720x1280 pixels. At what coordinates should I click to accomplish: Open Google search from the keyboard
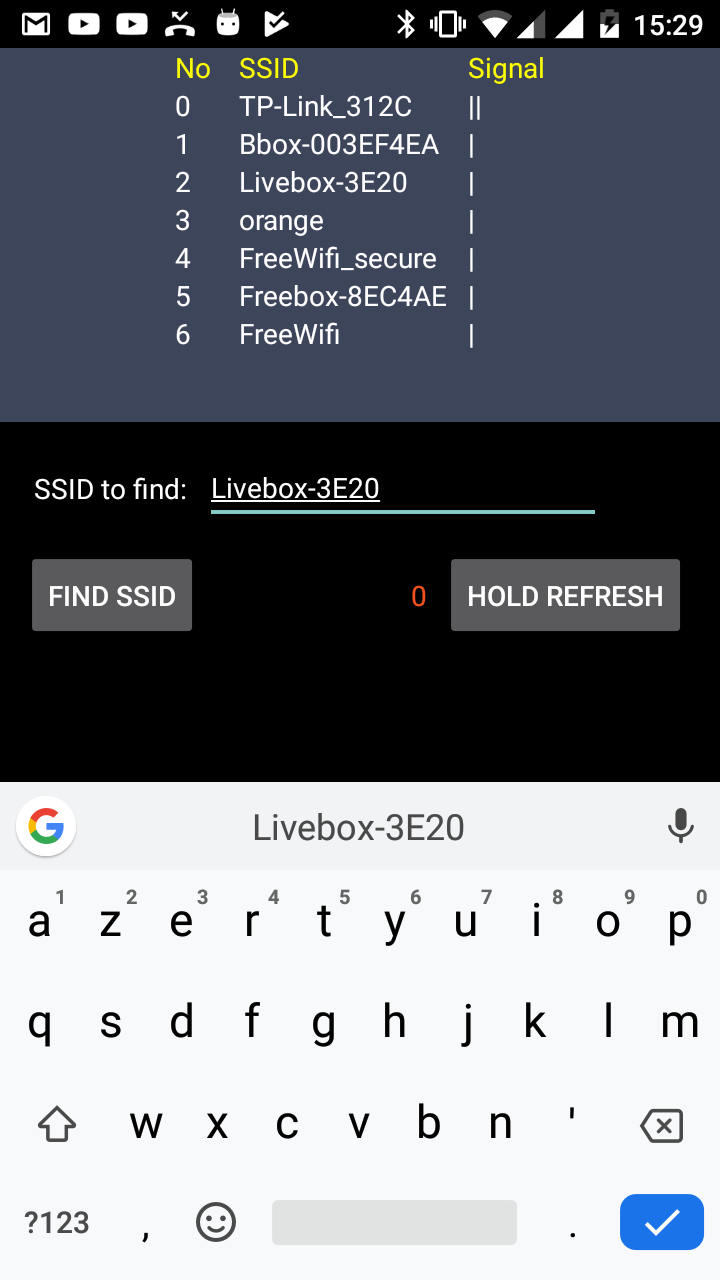pos(46,827)
